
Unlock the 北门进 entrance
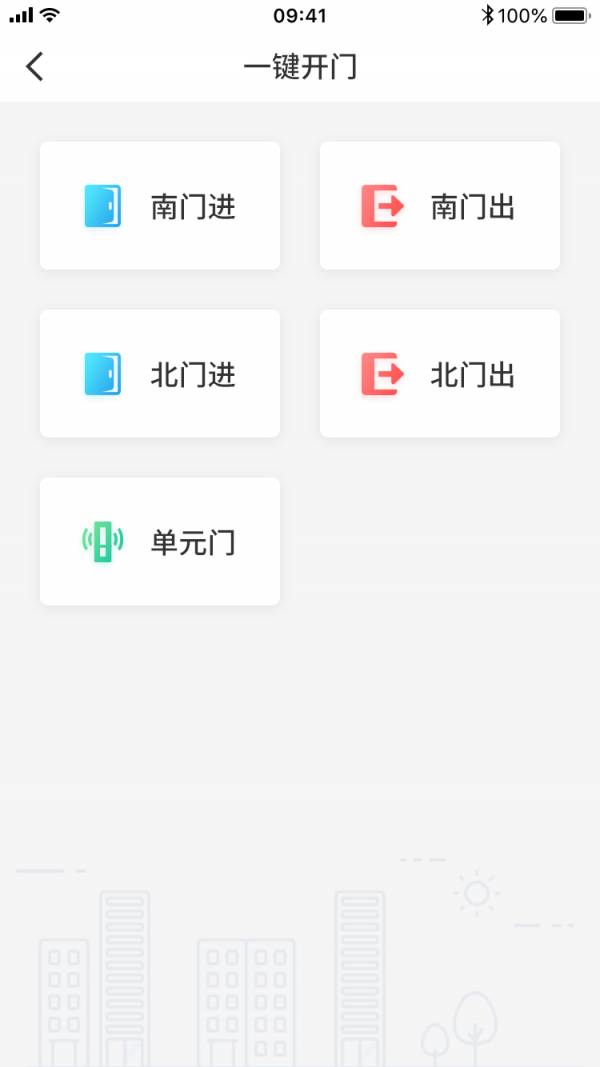coord(160,374)
